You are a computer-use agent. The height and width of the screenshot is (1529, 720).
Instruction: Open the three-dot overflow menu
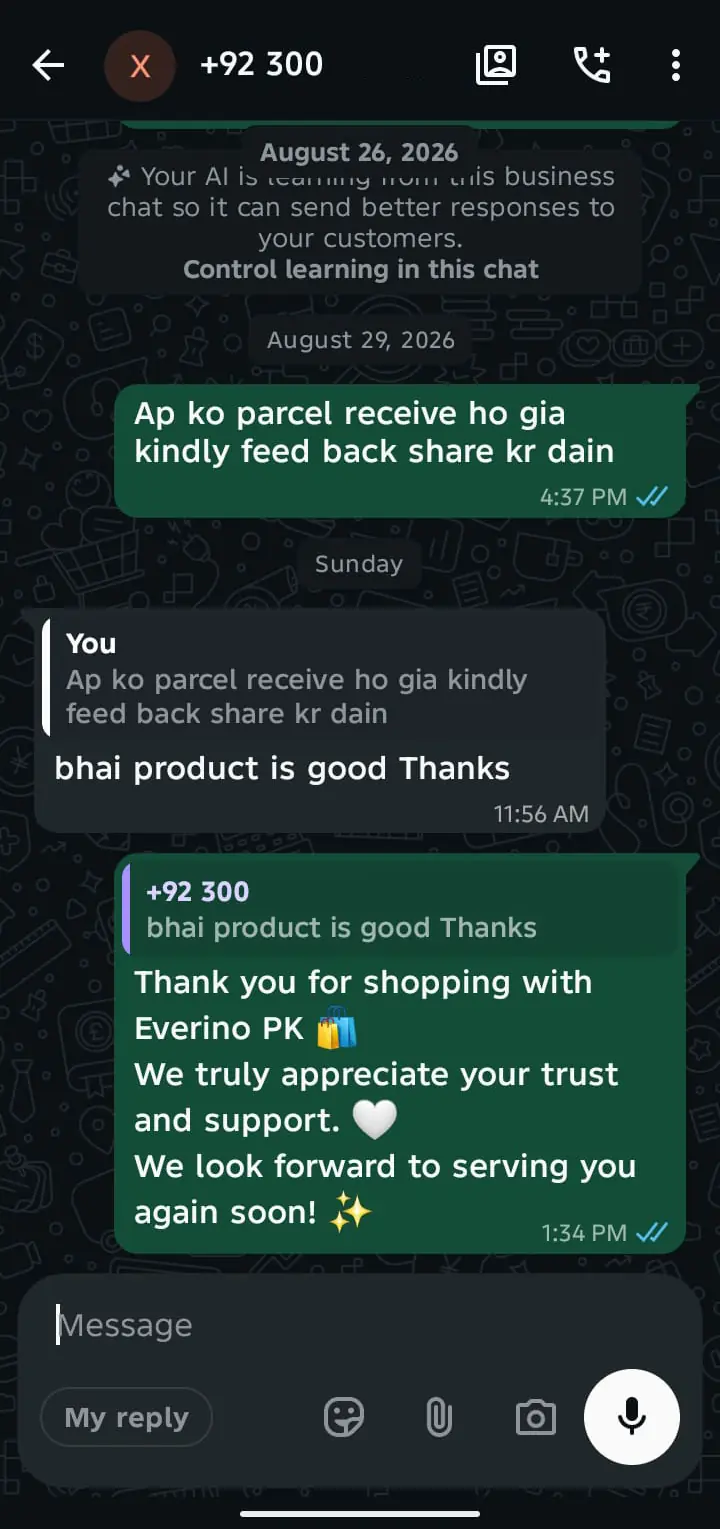click(x=676, y=66)
